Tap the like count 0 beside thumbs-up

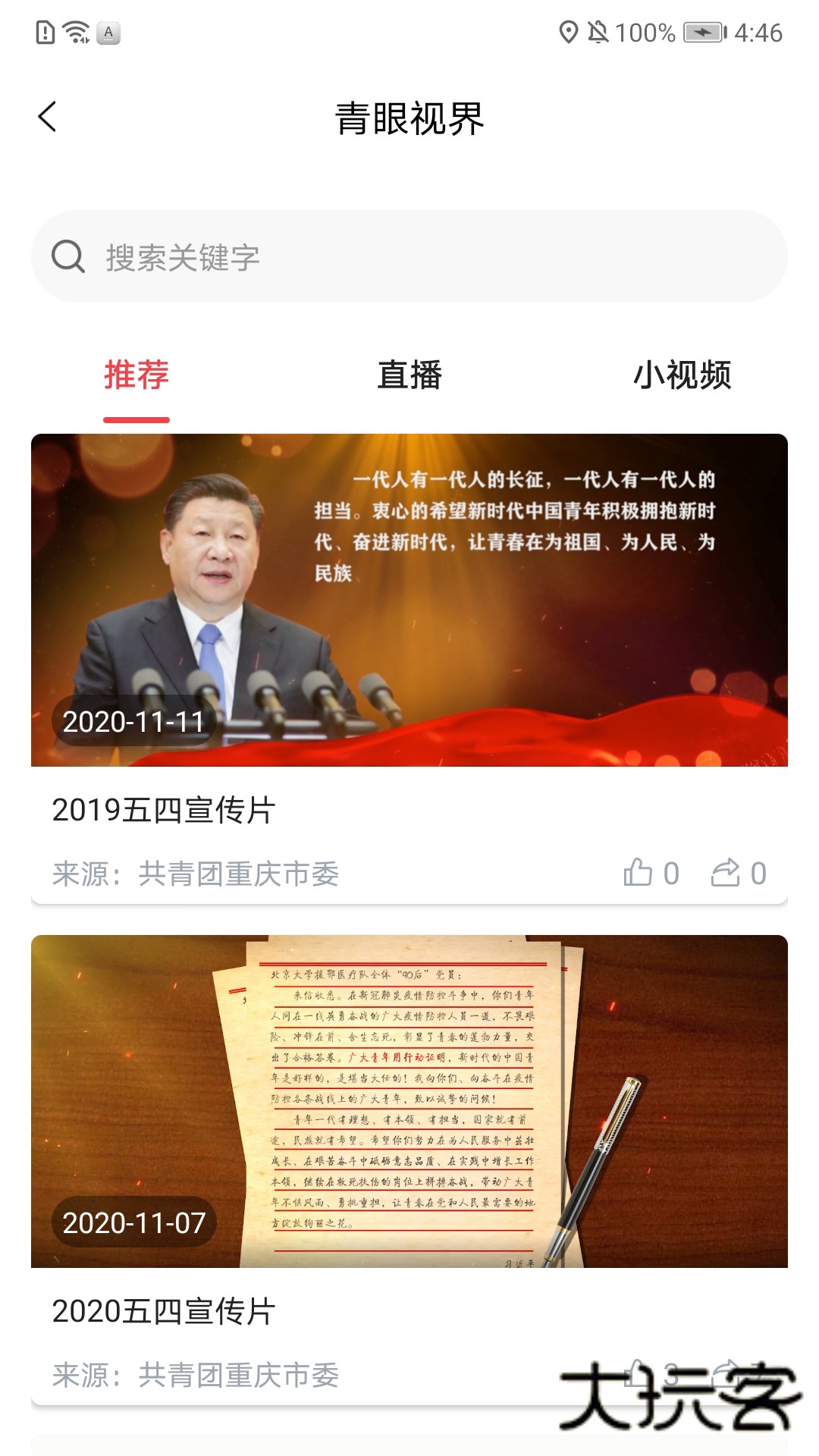click(x=670, y=874)
